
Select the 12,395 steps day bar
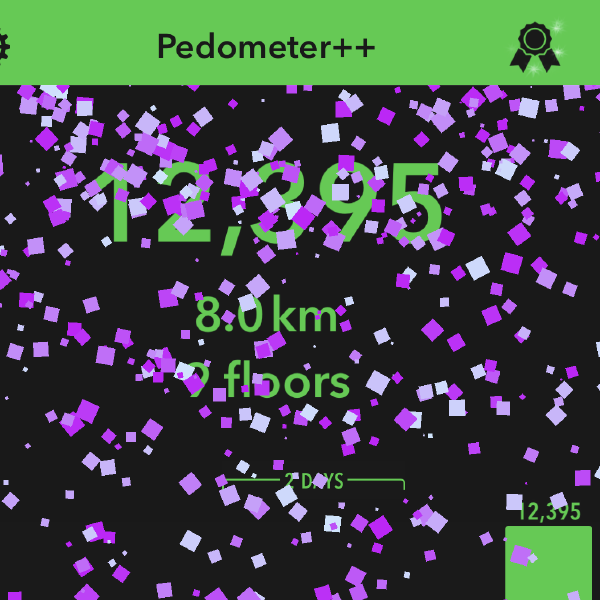coord(548,563)
